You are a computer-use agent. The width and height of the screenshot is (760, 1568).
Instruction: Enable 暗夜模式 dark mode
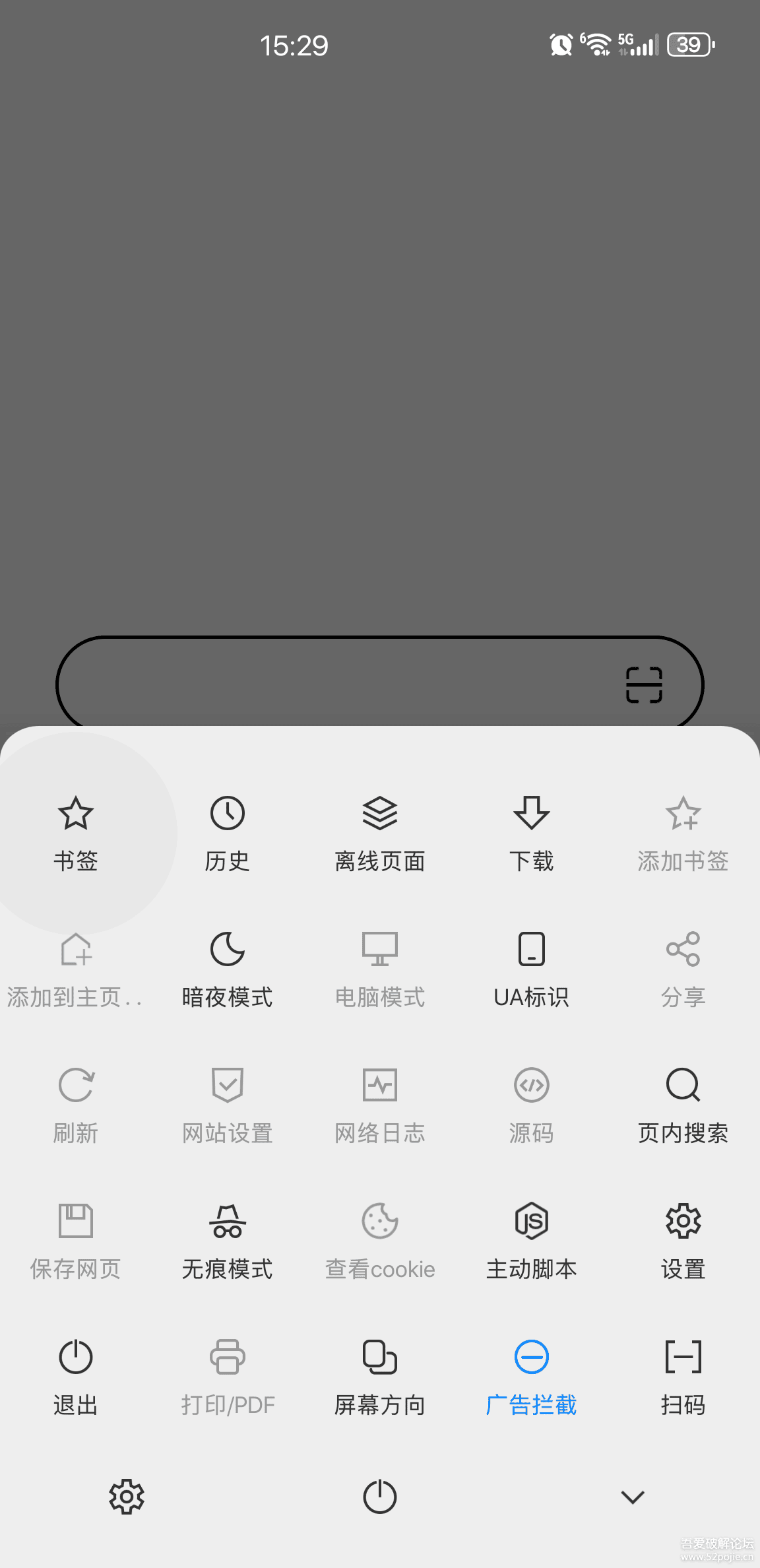click(228, 971)
